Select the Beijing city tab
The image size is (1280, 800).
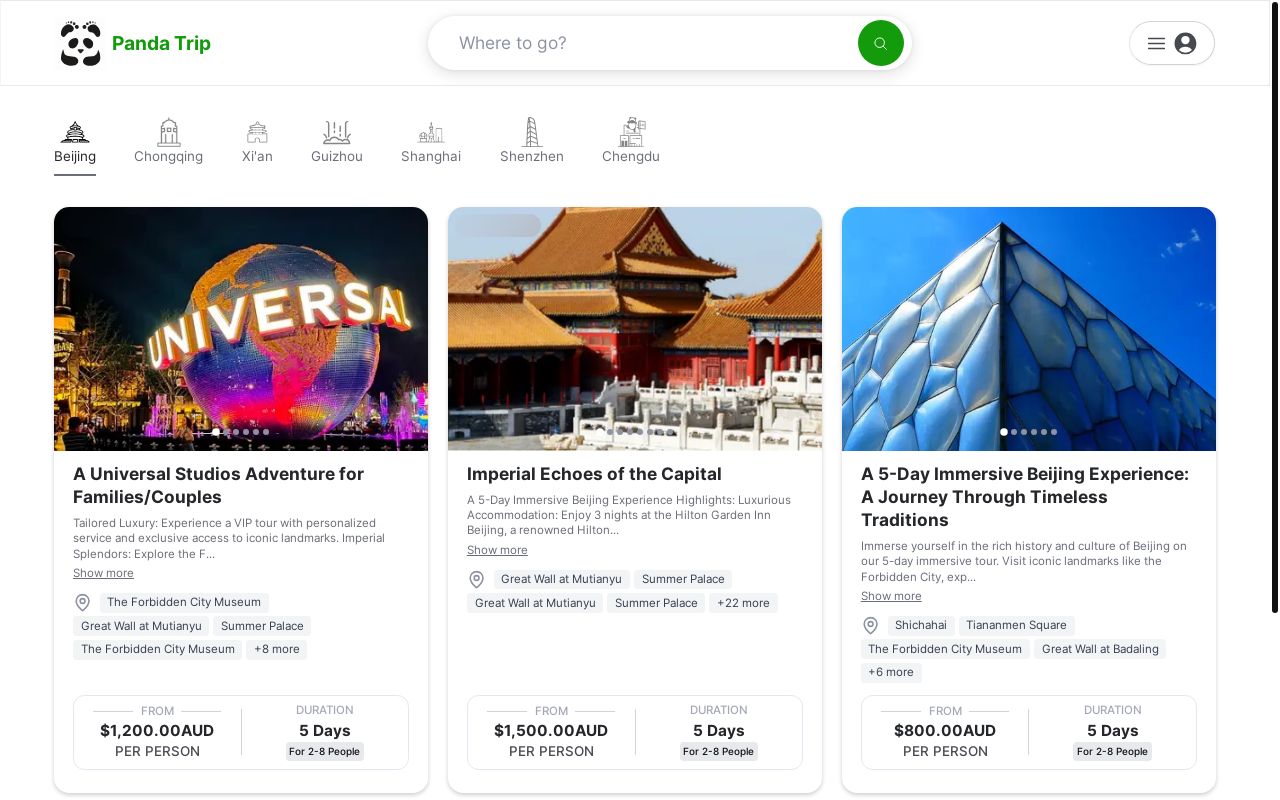[75, 142]
